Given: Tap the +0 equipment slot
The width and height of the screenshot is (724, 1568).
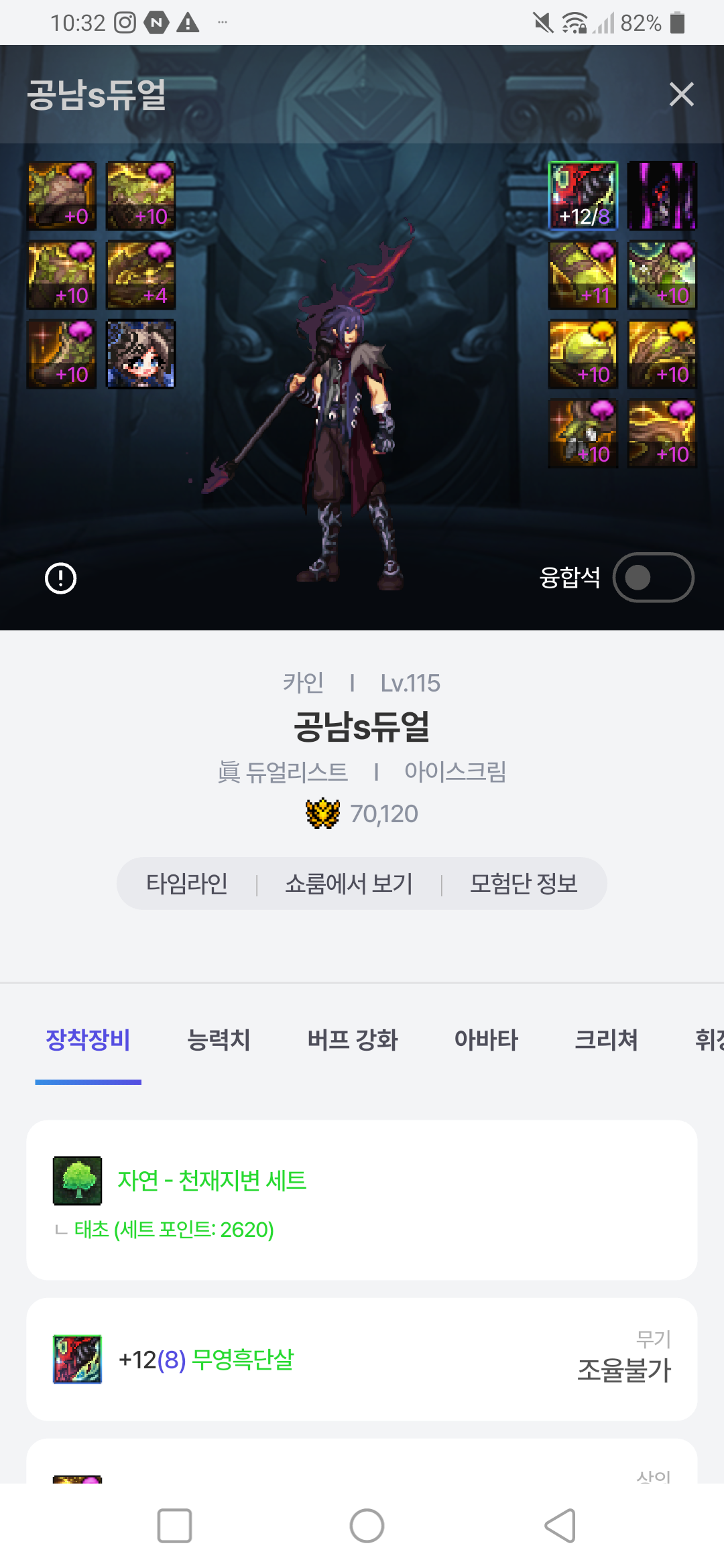Looking at the screenshot, I should point(62,196).
